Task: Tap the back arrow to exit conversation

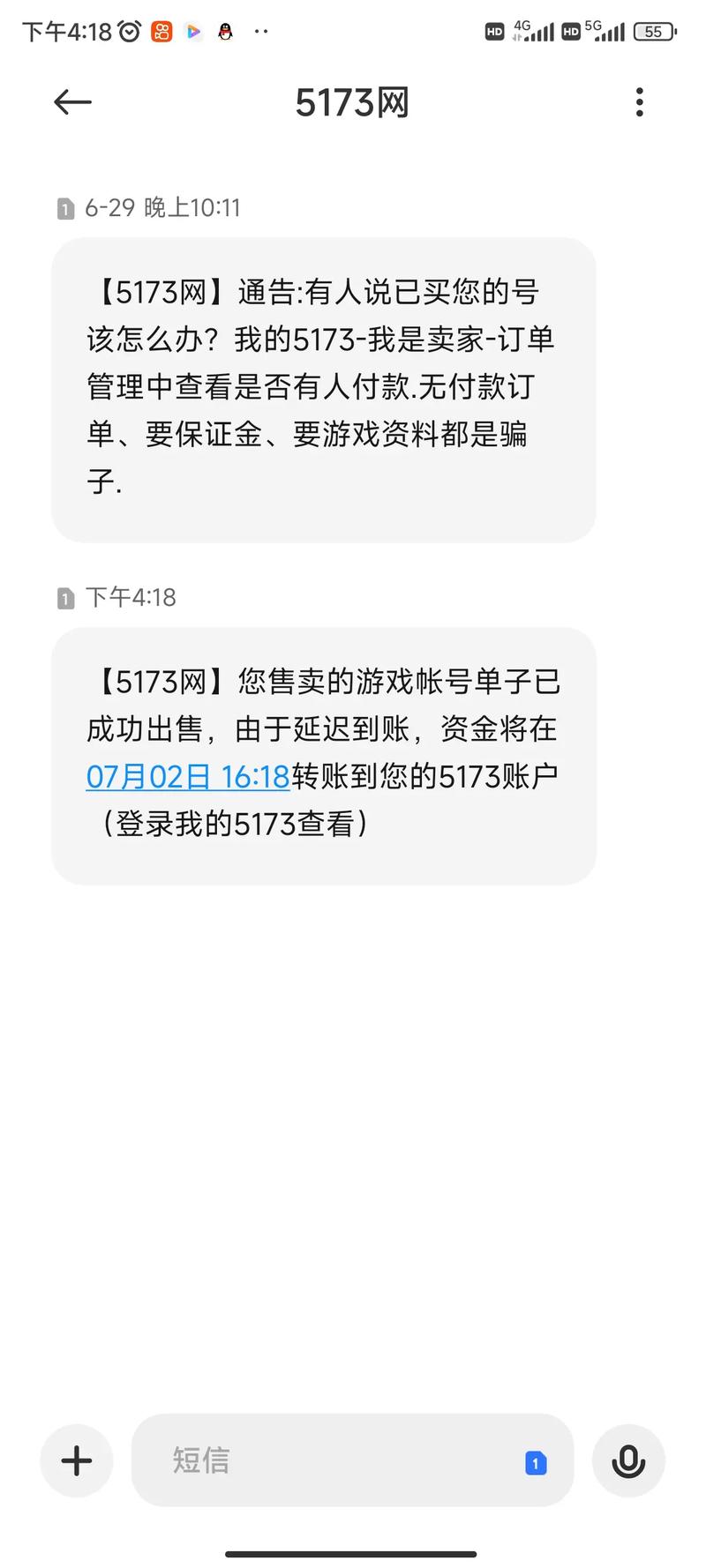Action: pos(71,102)
